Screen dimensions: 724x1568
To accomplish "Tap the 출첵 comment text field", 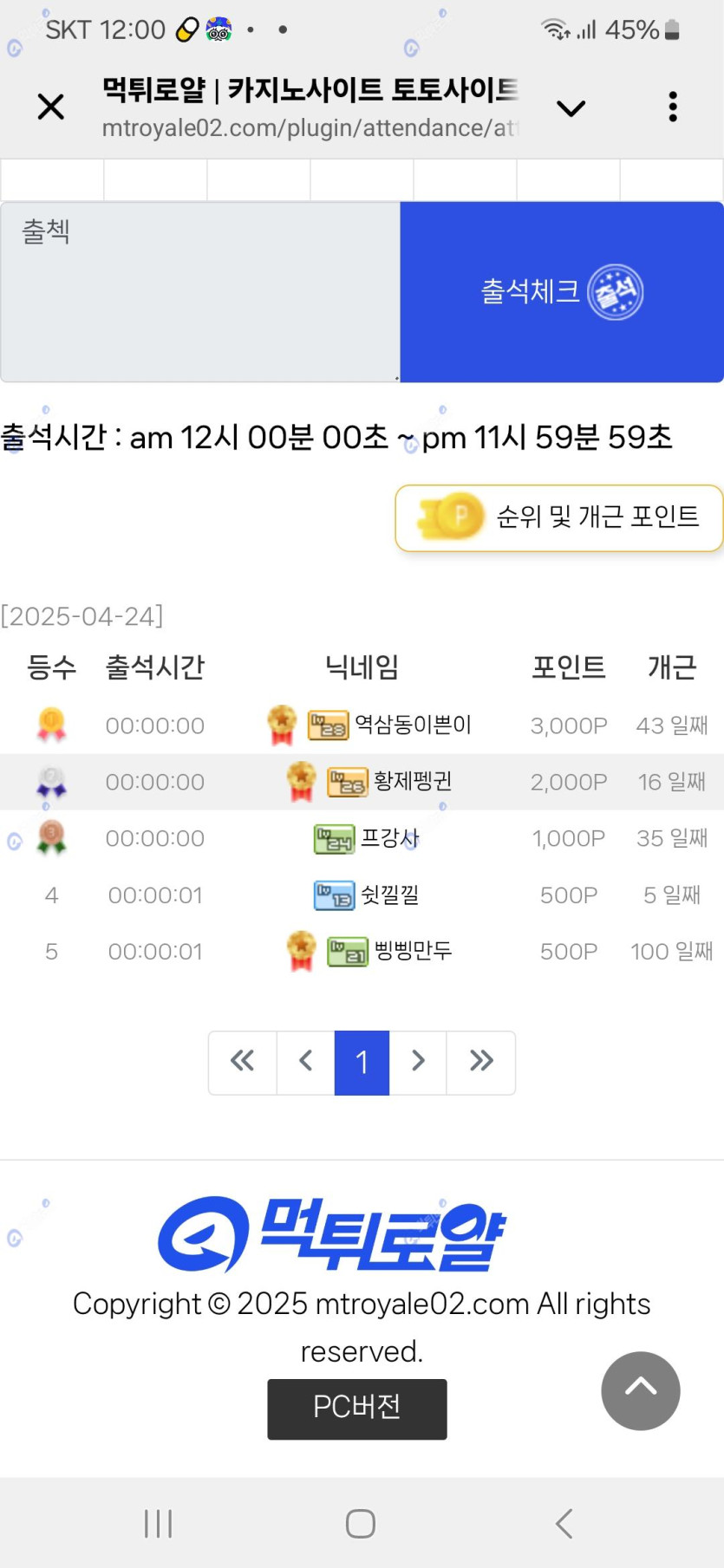I will pos(200,292).
